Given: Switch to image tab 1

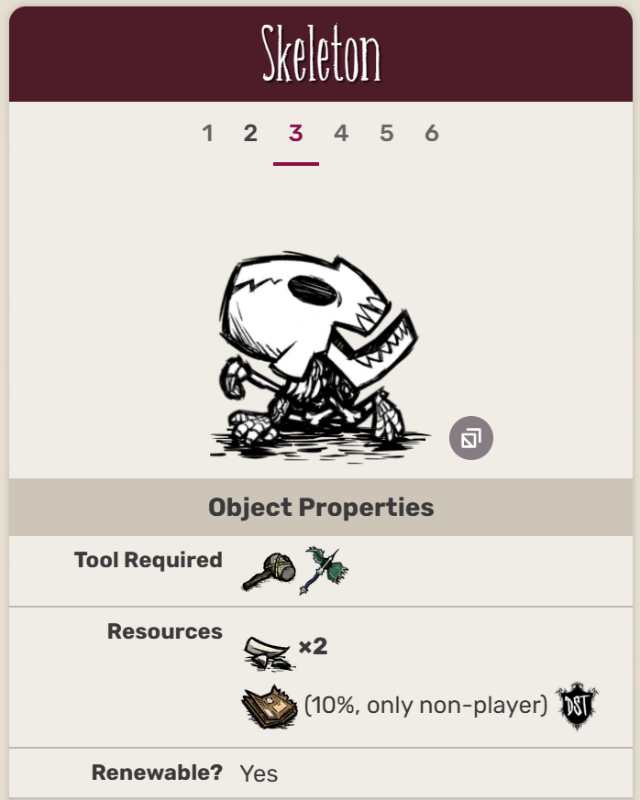Looking at the screenshot, I should click(208, 133).
